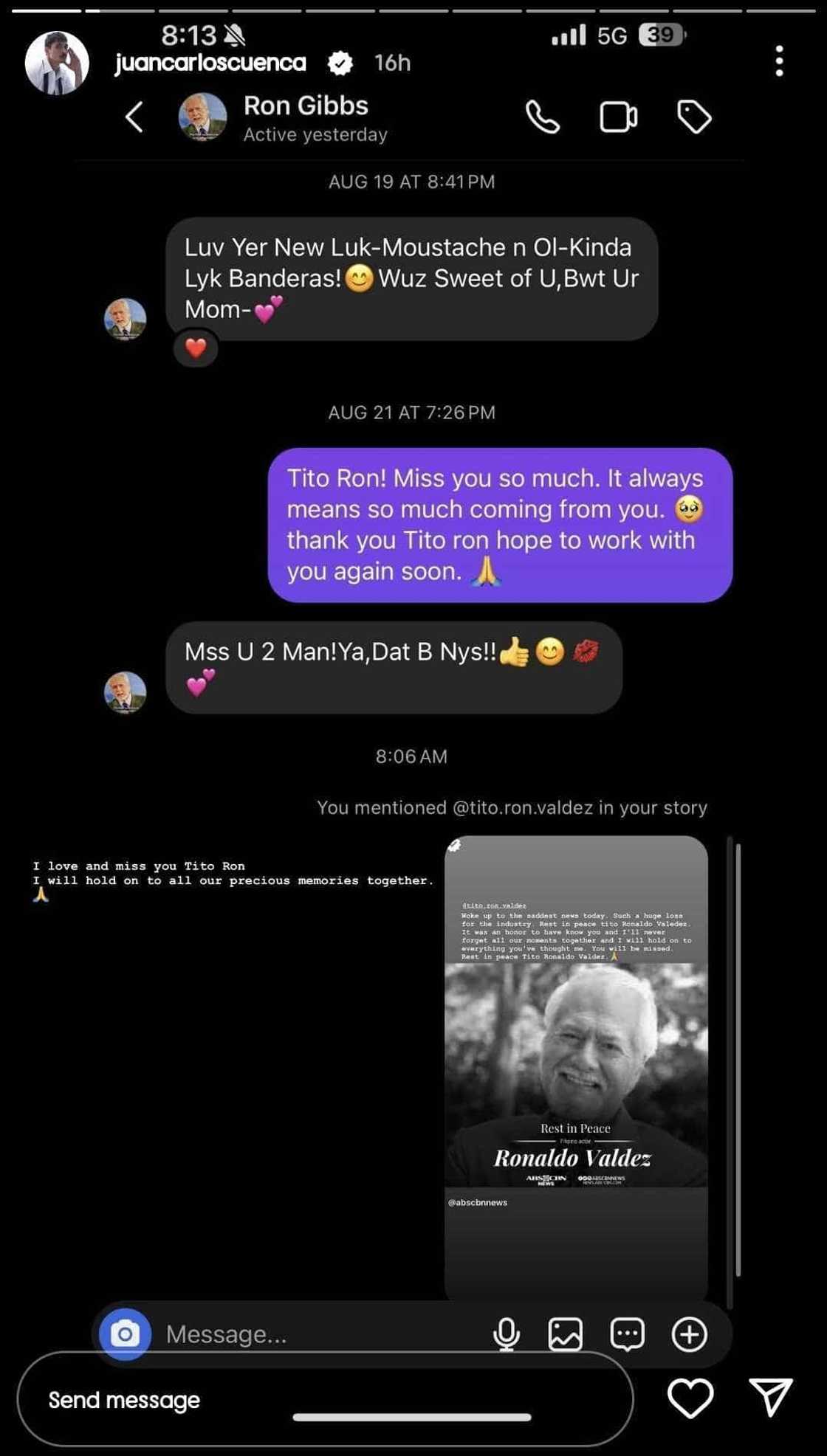The image size is (827, 1456).
Task: Open the story's three-dot overflow menu
Action: click(x=779, y=61)
